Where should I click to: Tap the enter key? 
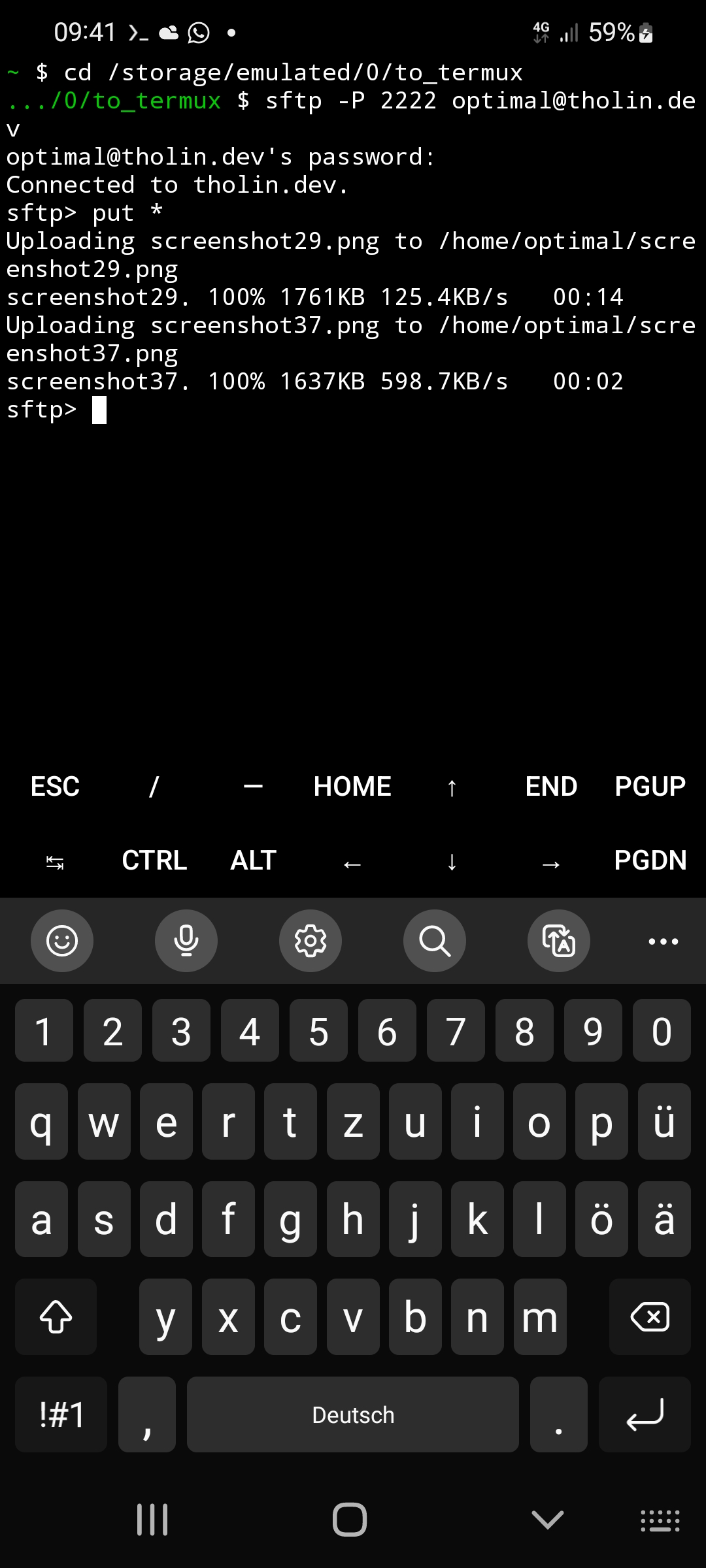[645, 1414]
